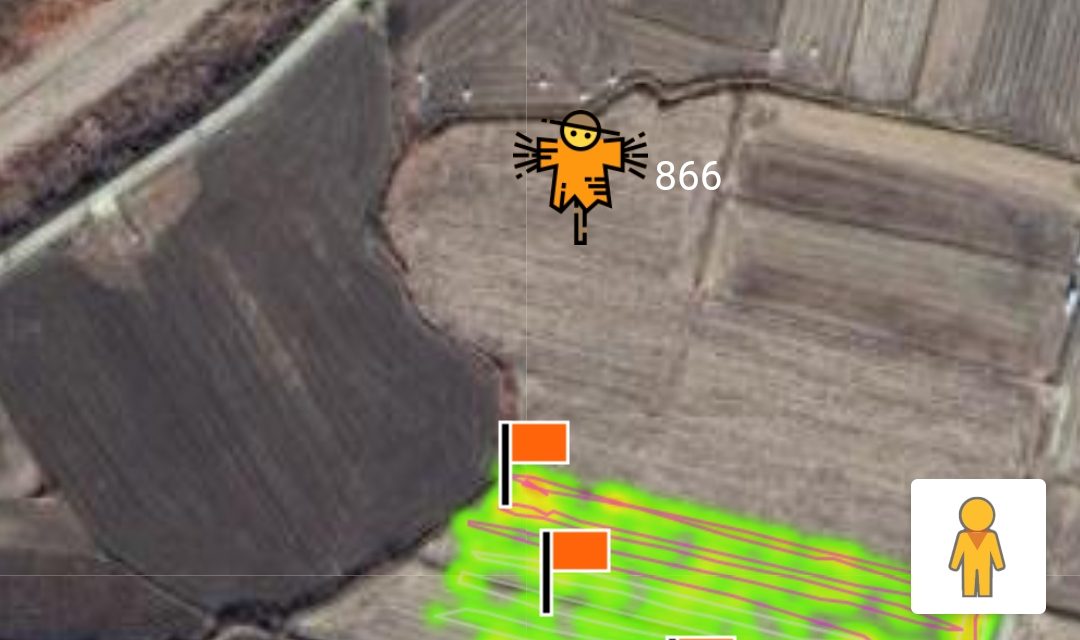Tap the scarecrow marker labeled 866
Image resolution: width=1080 pixels, height=640 pixels.
(580, 172)
